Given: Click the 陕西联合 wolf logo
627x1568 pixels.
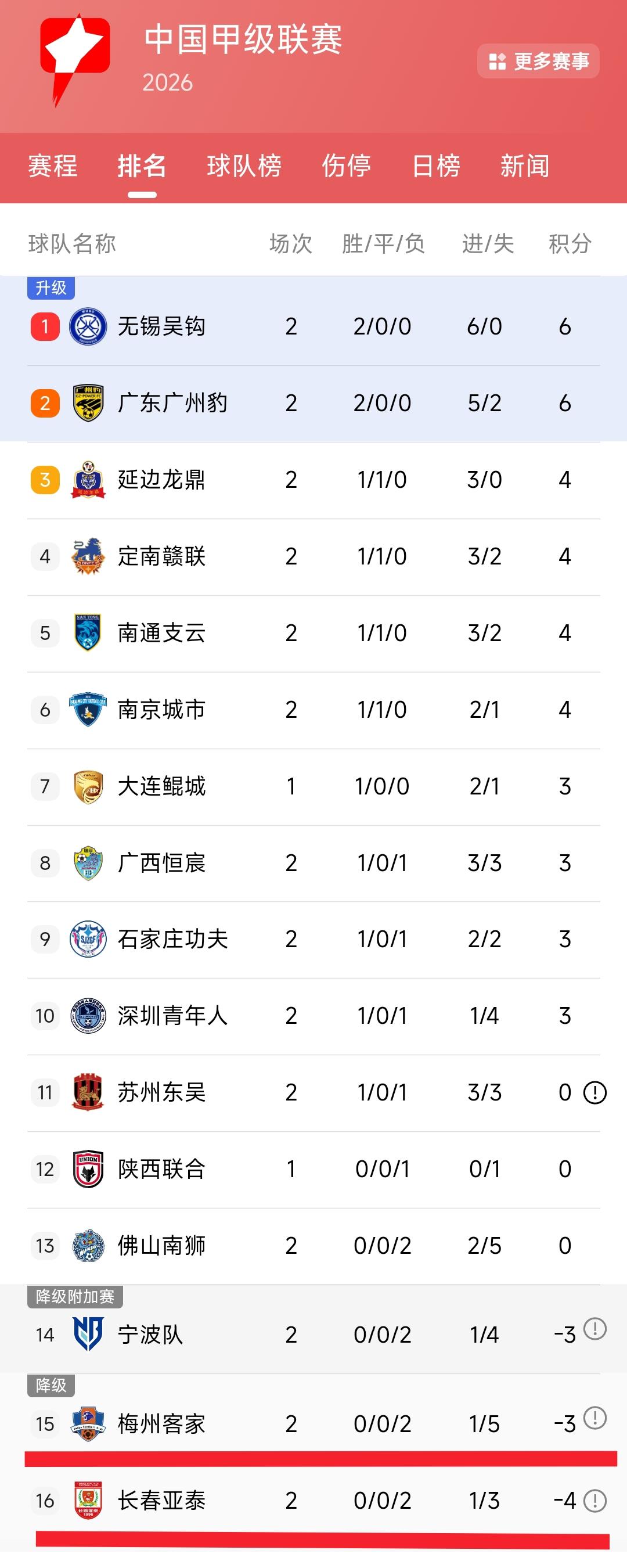Looking at the screenshot, I should click(87, 1168).
